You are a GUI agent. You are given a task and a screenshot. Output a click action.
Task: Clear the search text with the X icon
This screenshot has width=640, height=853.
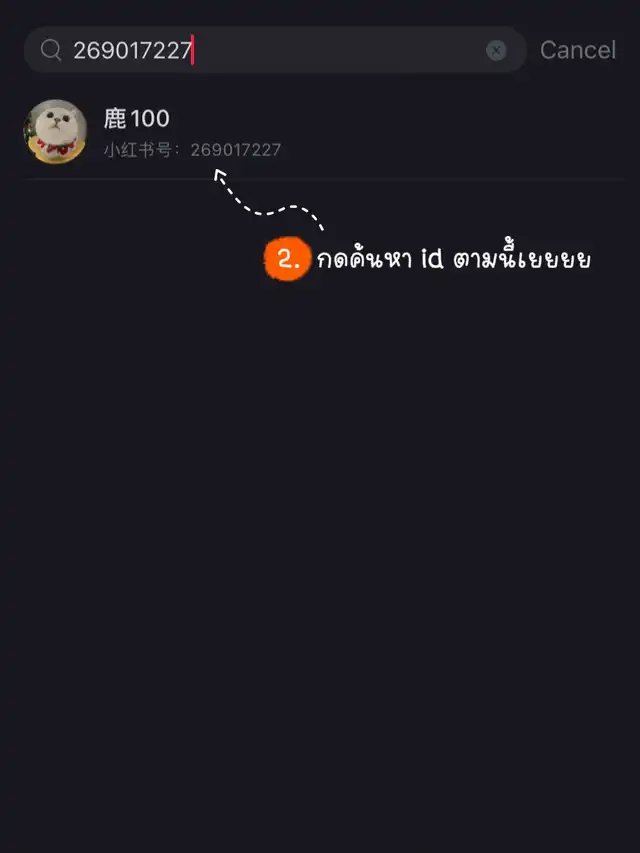tap(496, 50)
